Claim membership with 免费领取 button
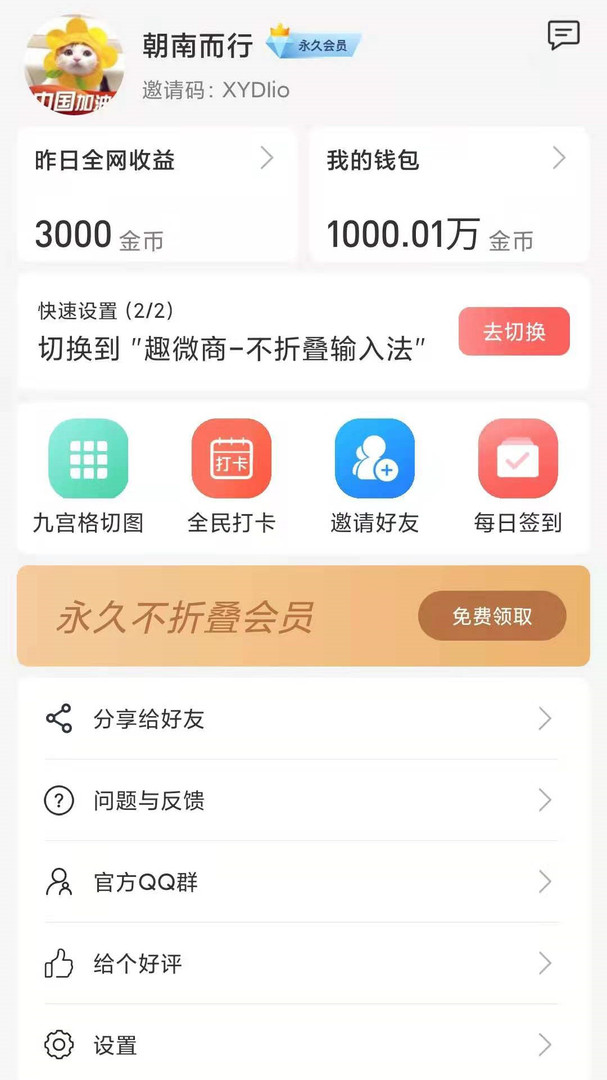Screen dimensions: 607x1080 pyautogui.click(x=491, y=616)
